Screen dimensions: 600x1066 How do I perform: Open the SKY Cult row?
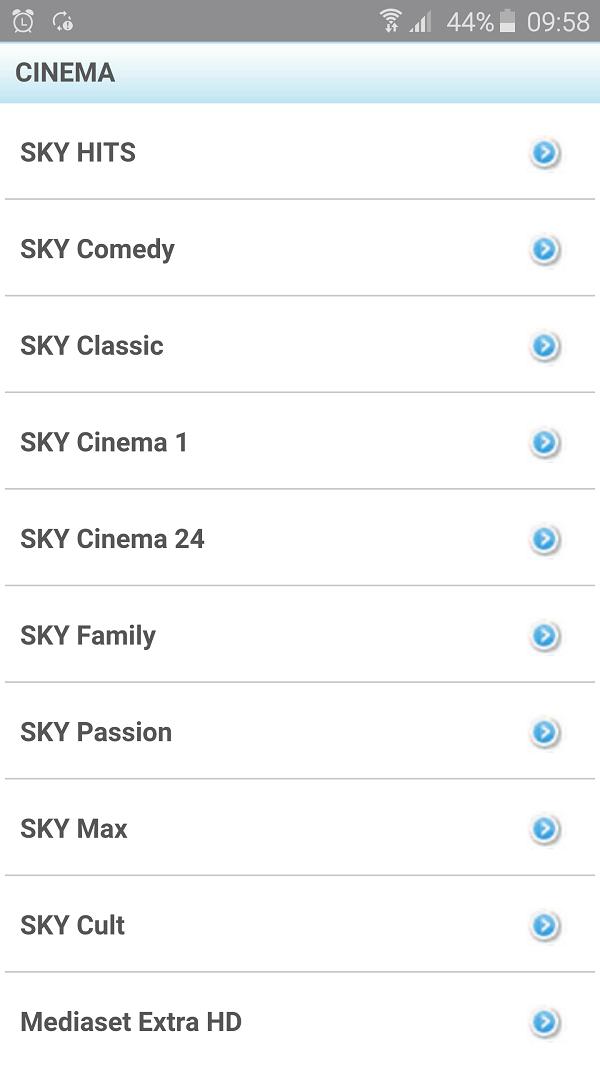tap(300, 925)
